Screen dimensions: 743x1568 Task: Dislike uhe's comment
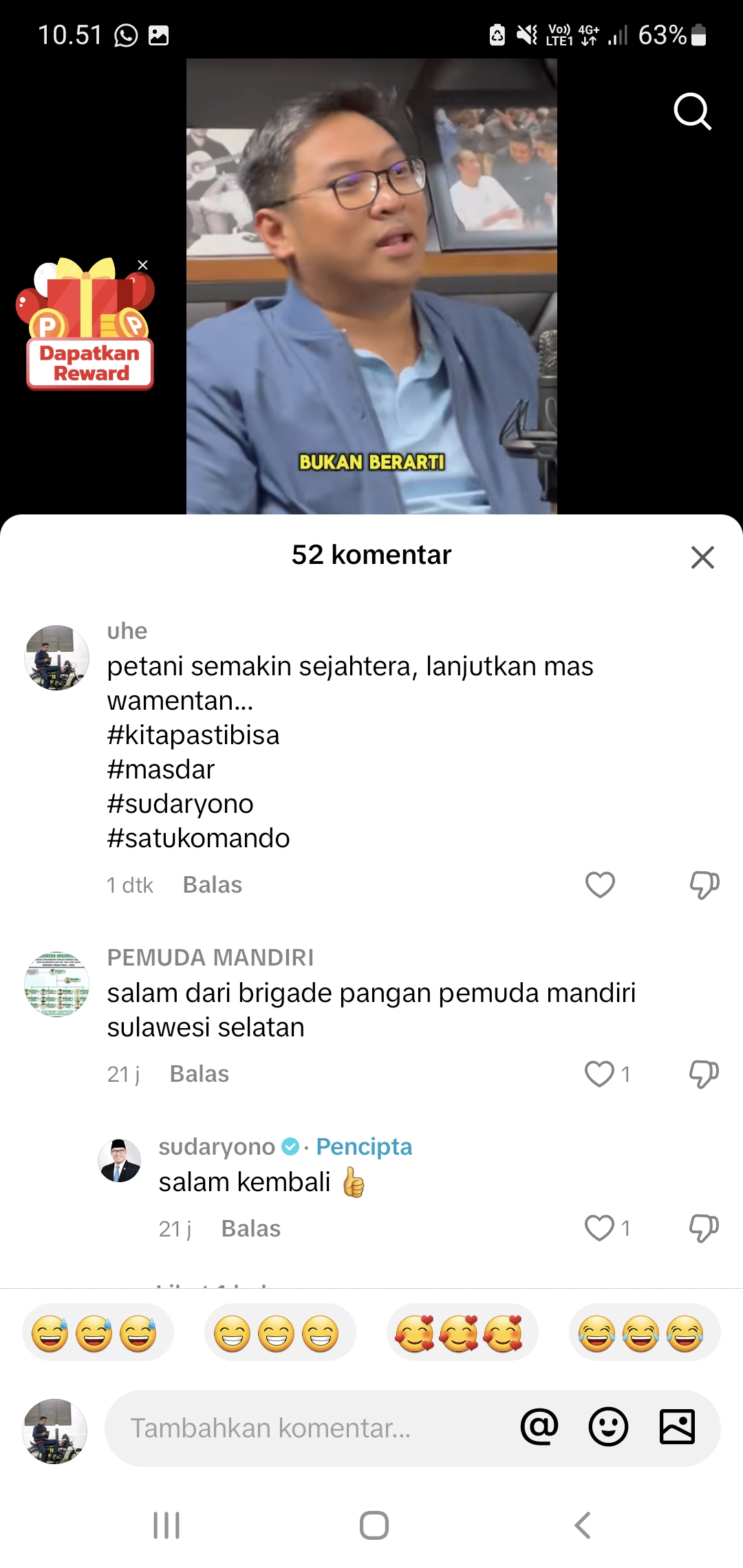(704, 884)
